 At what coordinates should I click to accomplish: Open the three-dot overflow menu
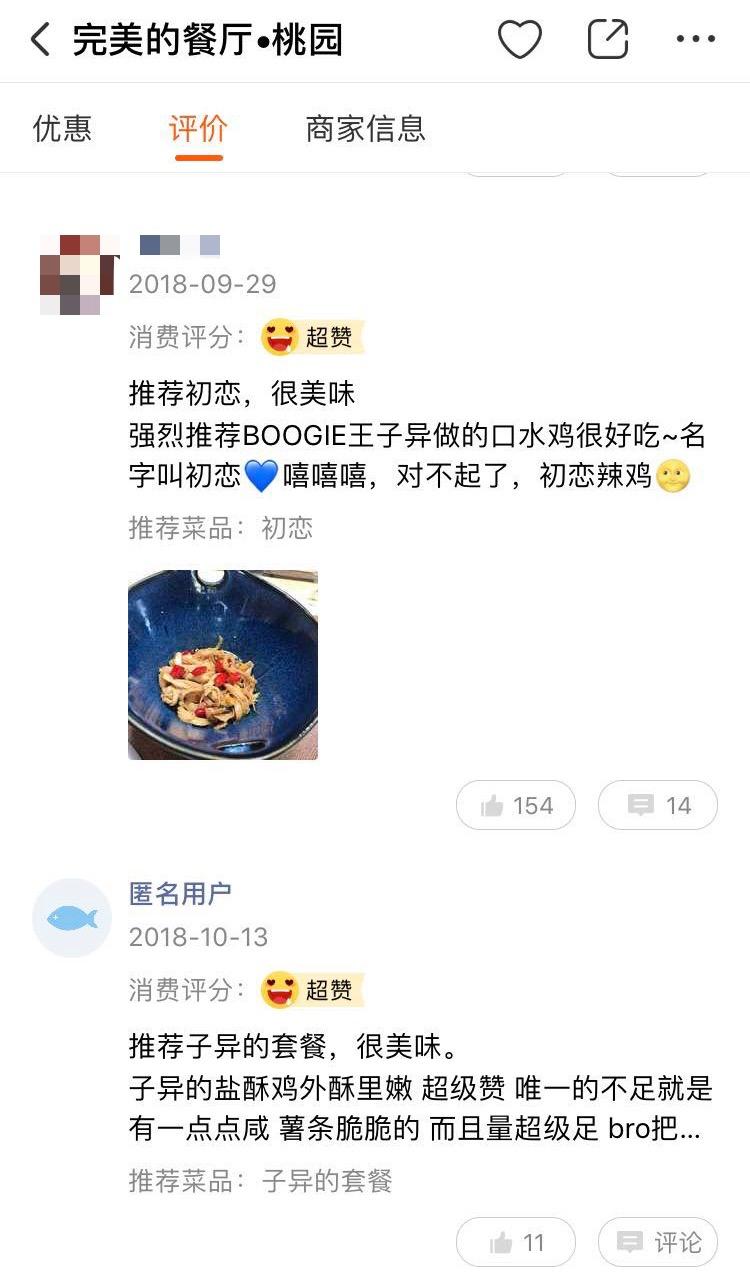pos(696,41)
